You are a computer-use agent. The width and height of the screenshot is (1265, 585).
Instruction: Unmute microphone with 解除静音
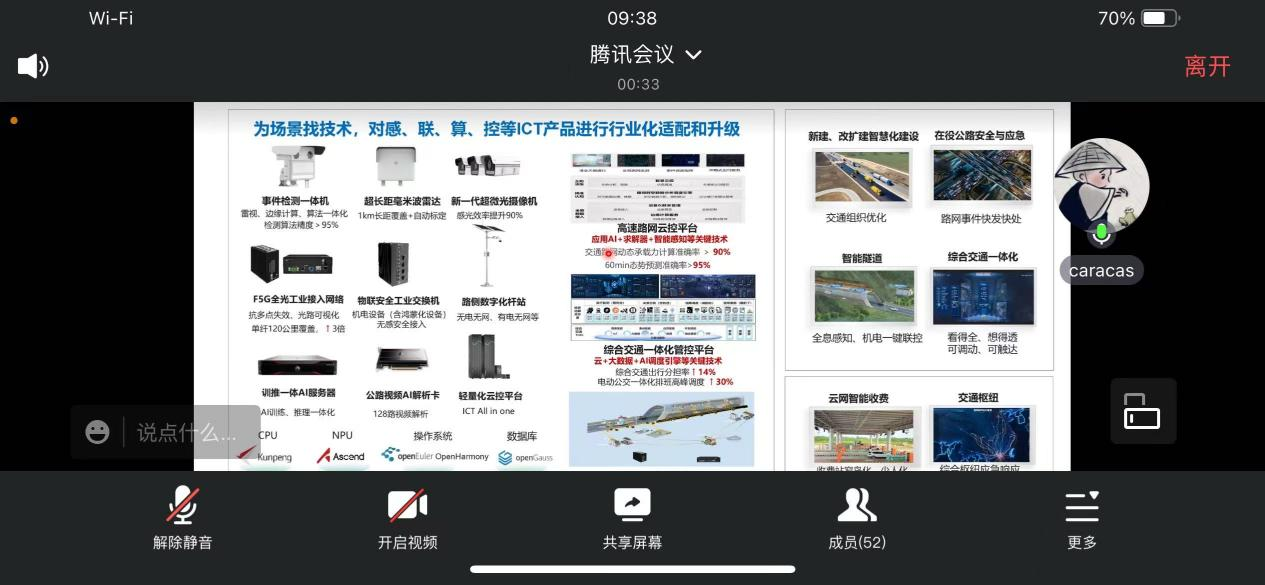tap(182, 518)
